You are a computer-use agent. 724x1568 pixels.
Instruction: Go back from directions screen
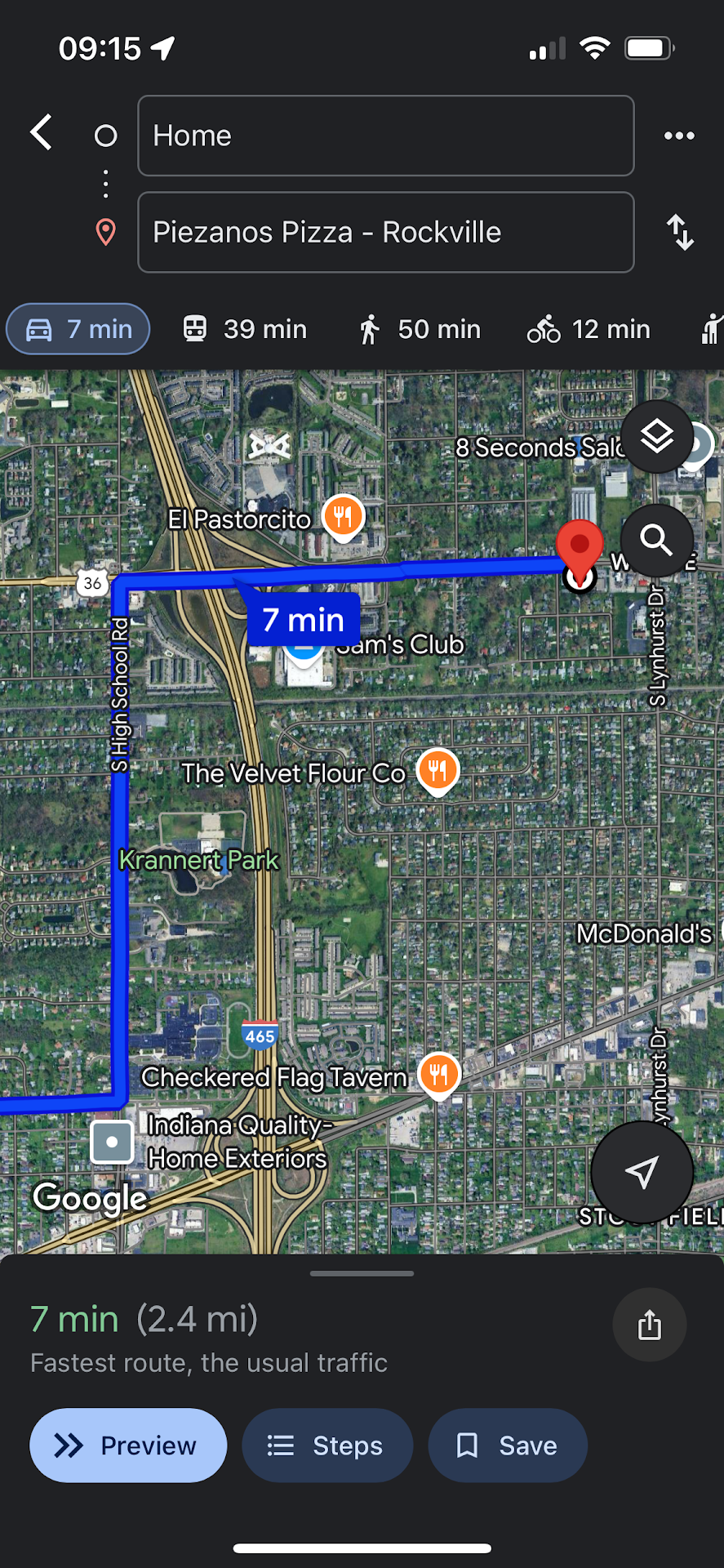(x=42, y=132)
